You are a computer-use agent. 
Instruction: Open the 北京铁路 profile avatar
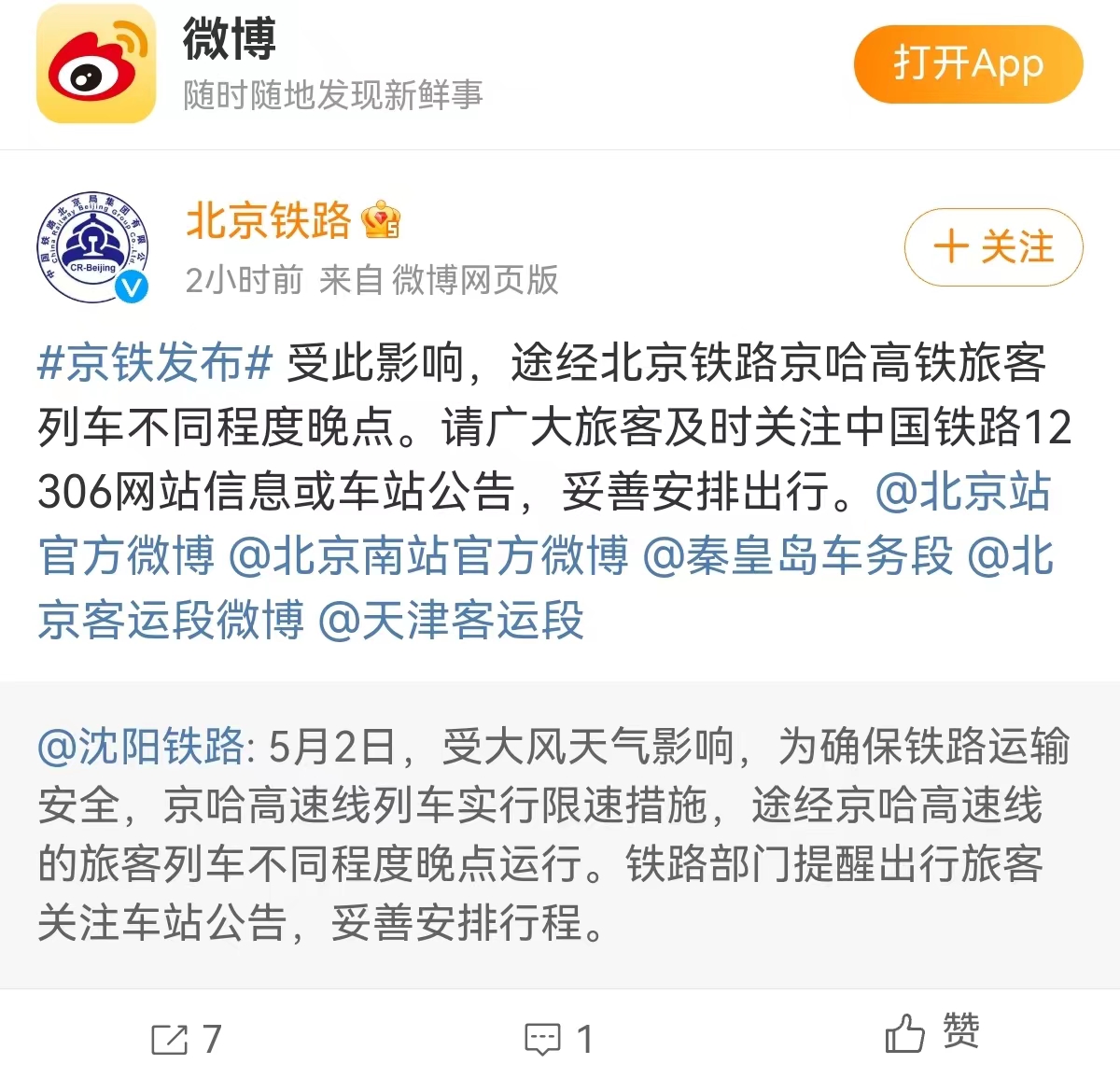(x=93, y=247)
